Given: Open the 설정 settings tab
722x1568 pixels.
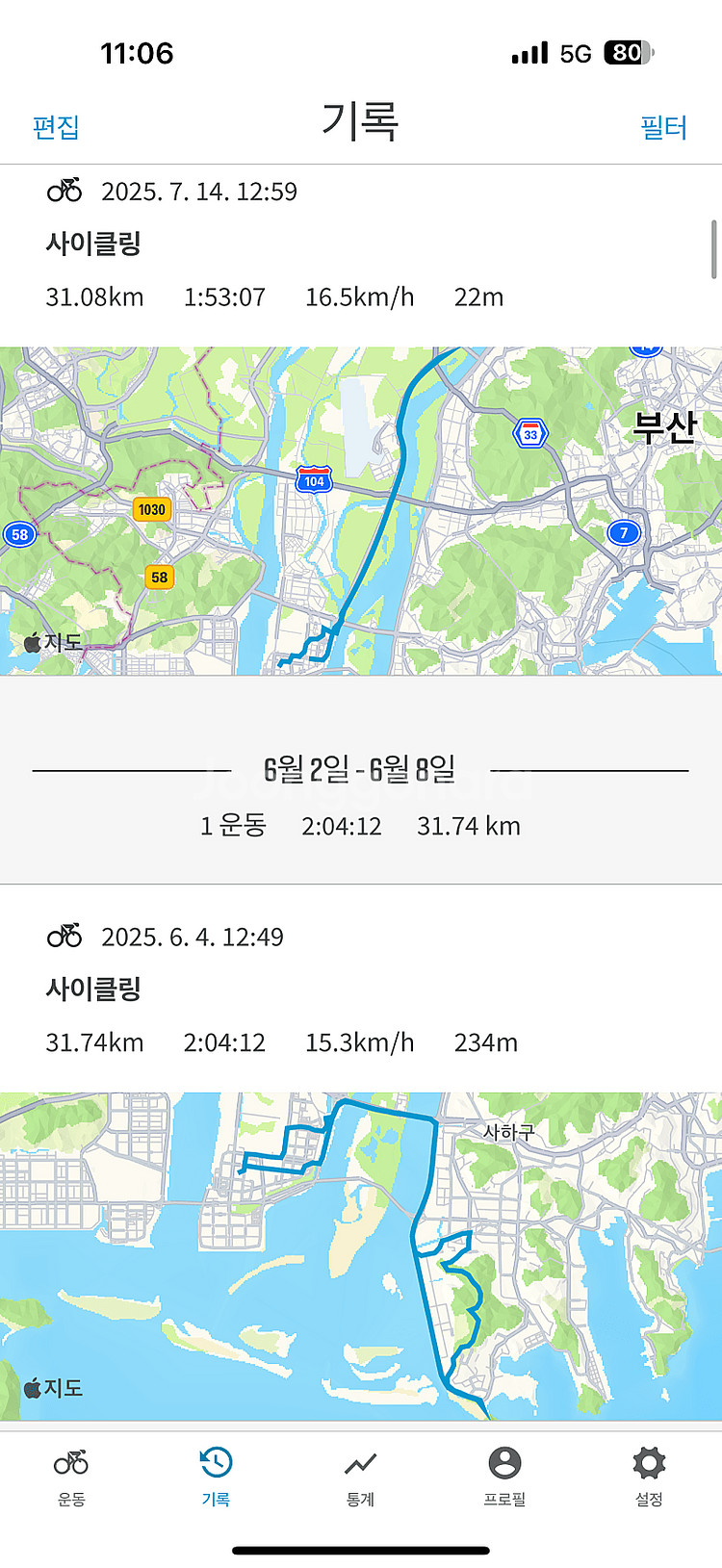Looking at the screenshot, I should coord(649,1477).
